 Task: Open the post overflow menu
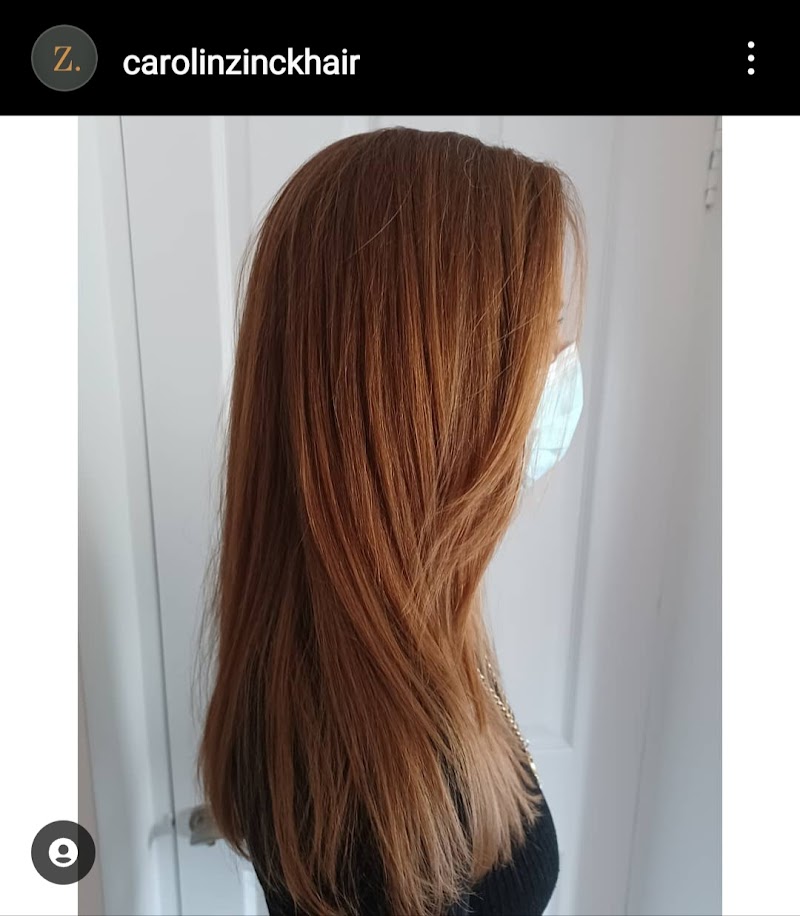point(751,59)
